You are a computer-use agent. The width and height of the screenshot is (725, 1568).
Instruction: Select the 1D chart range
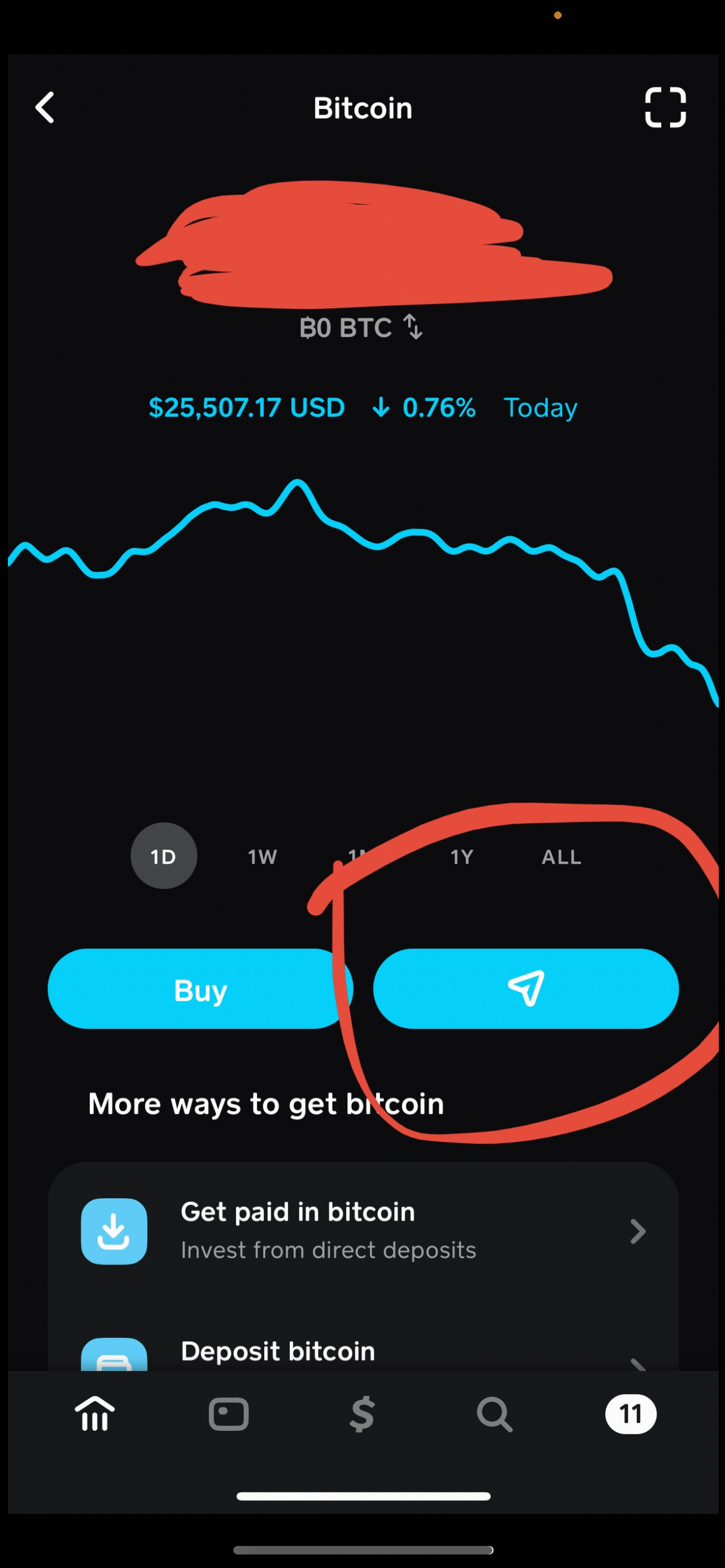point(164,856)
